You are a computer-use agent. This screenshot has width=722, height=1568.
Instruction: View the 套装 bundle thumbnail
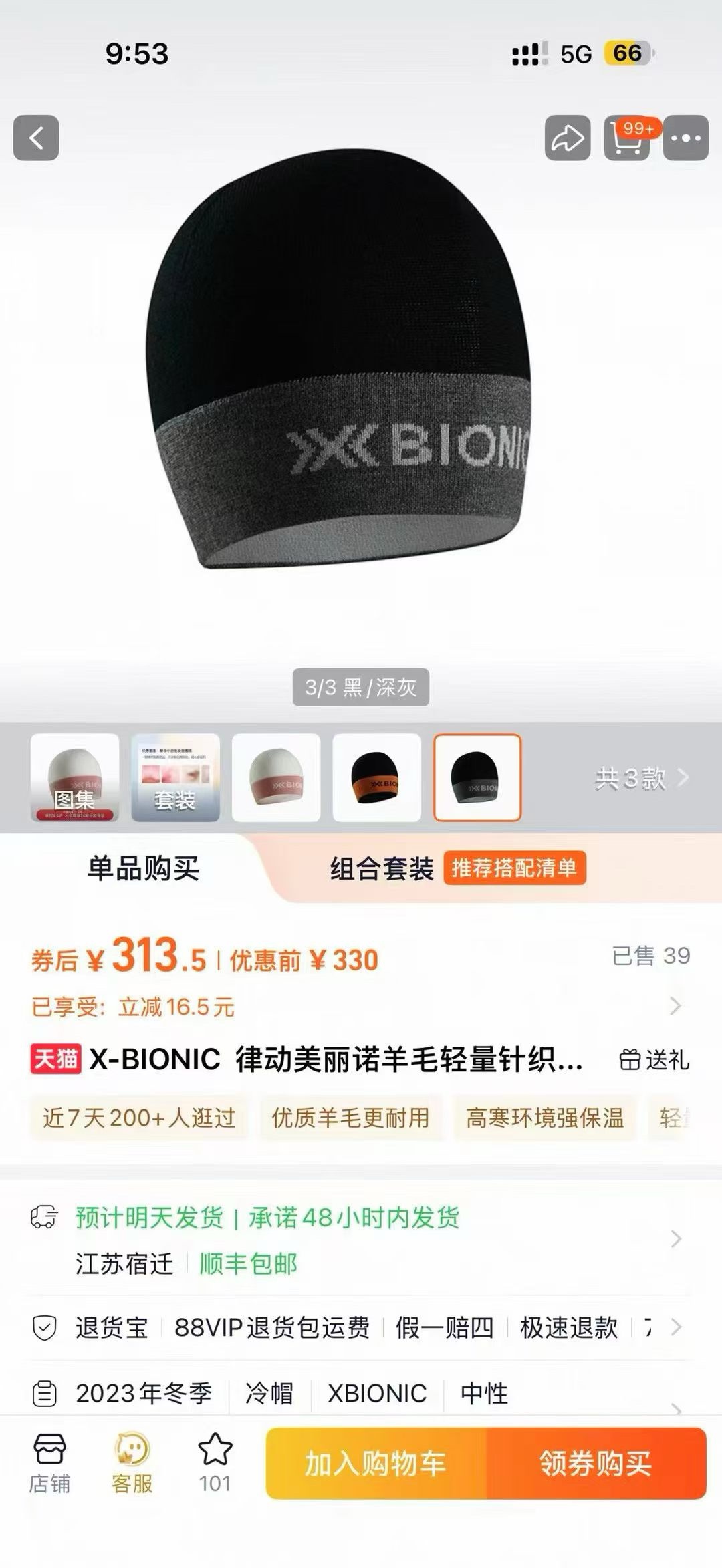click(x=175, y=777)
